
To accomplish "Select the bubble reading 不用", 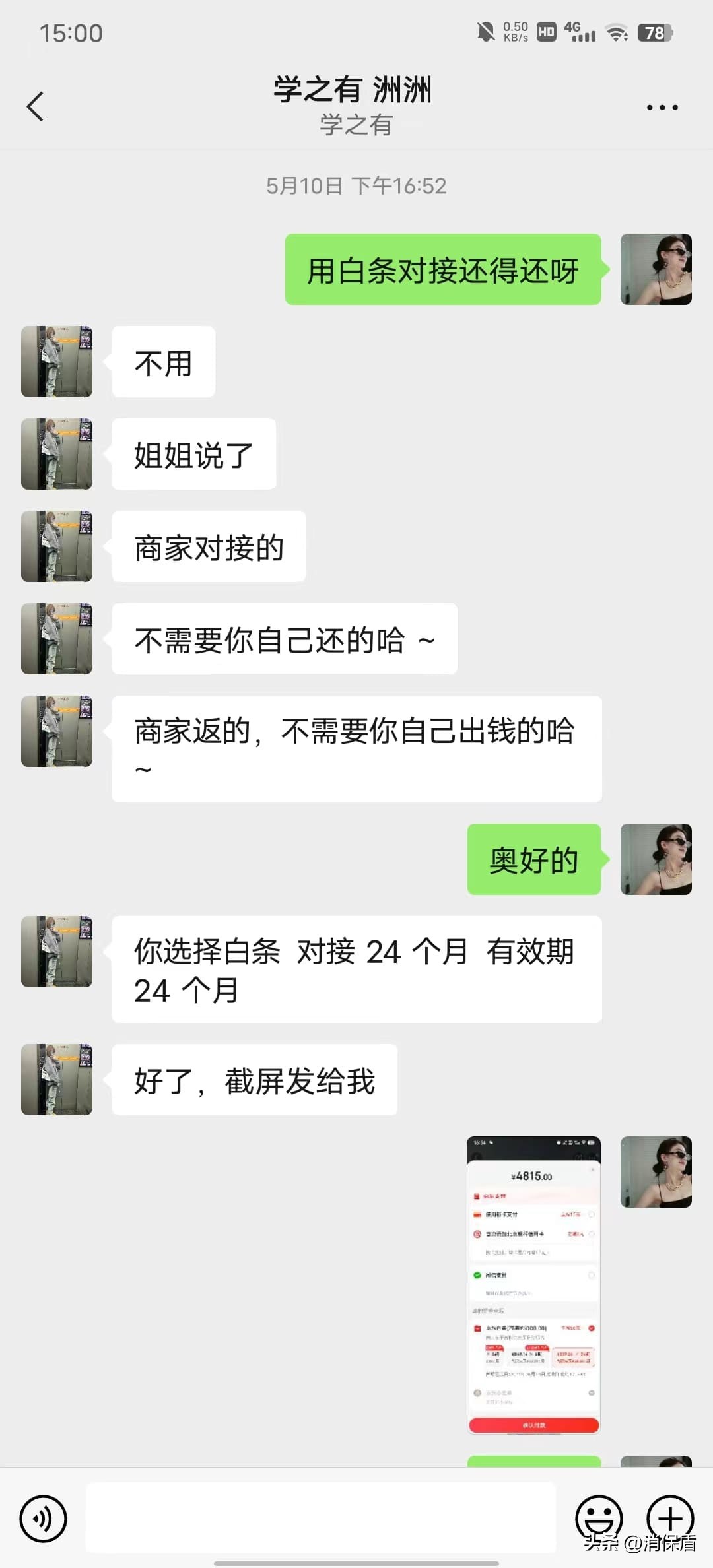I will (162, 363).
